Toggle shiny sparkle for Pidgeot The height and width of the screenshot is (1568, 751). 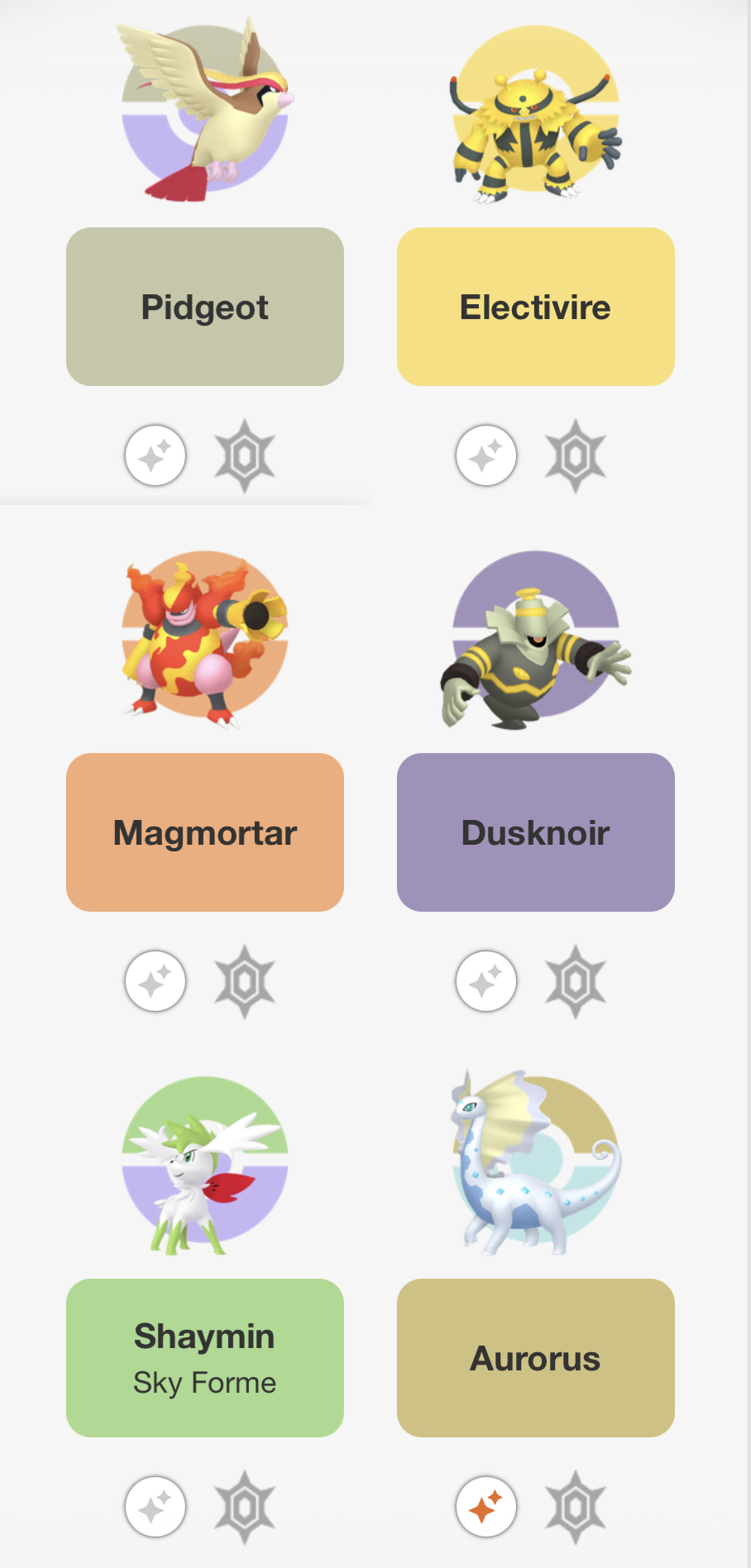[155, 455]
